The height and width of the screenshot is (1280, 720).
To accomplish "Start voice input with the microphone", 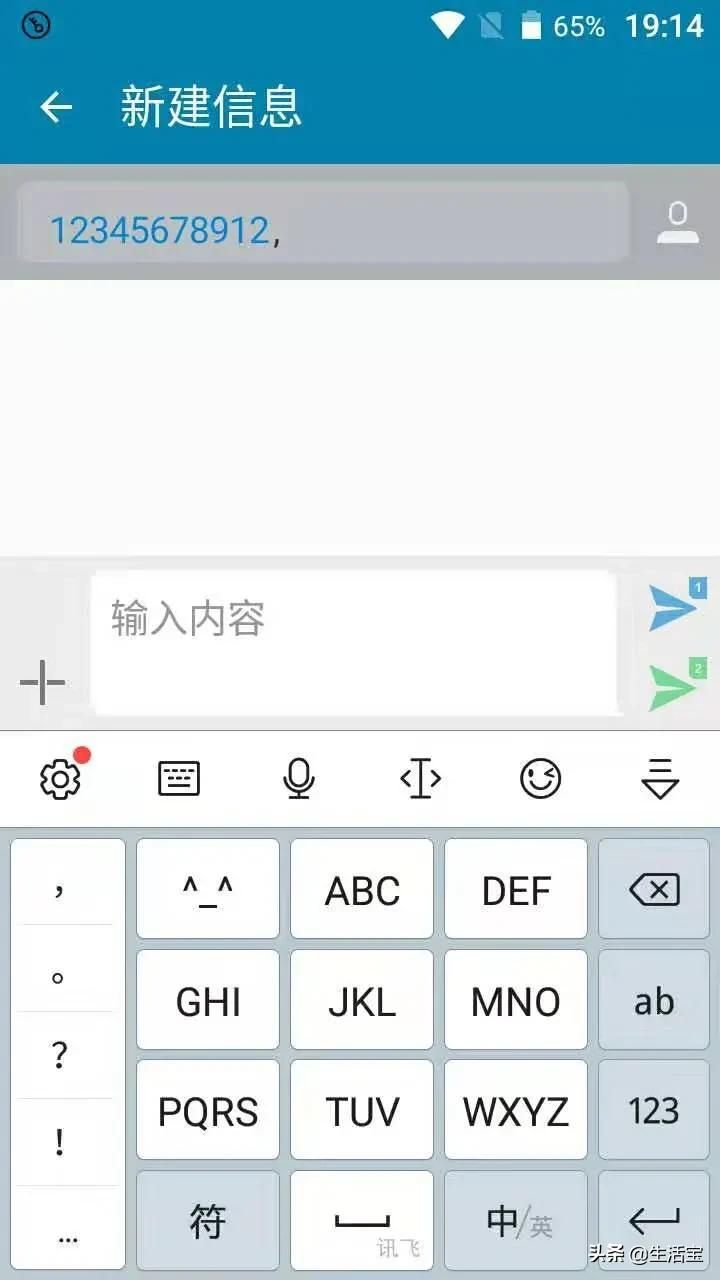I will (299, 778).
